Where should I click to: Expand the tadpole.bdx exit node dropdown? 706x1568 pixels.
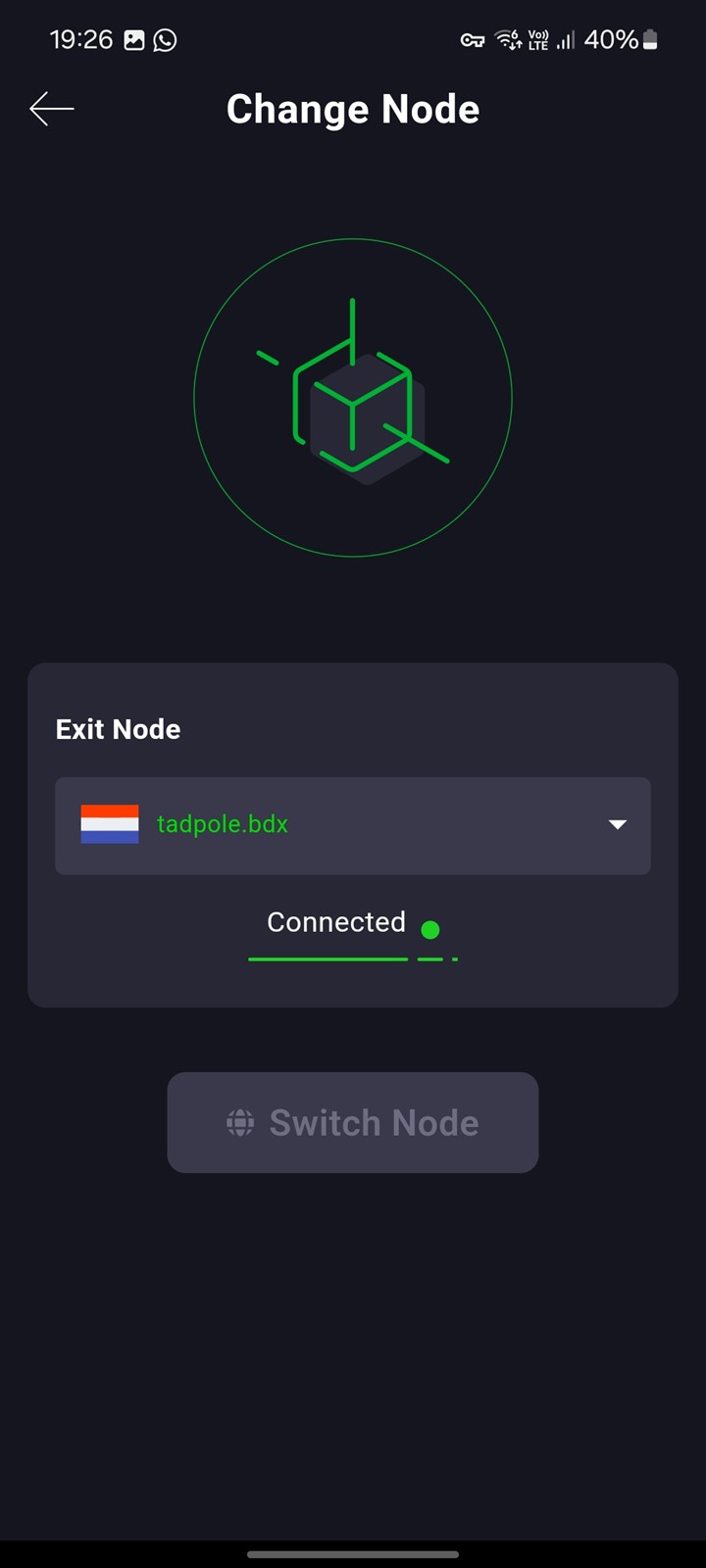[x=353, y=825]
